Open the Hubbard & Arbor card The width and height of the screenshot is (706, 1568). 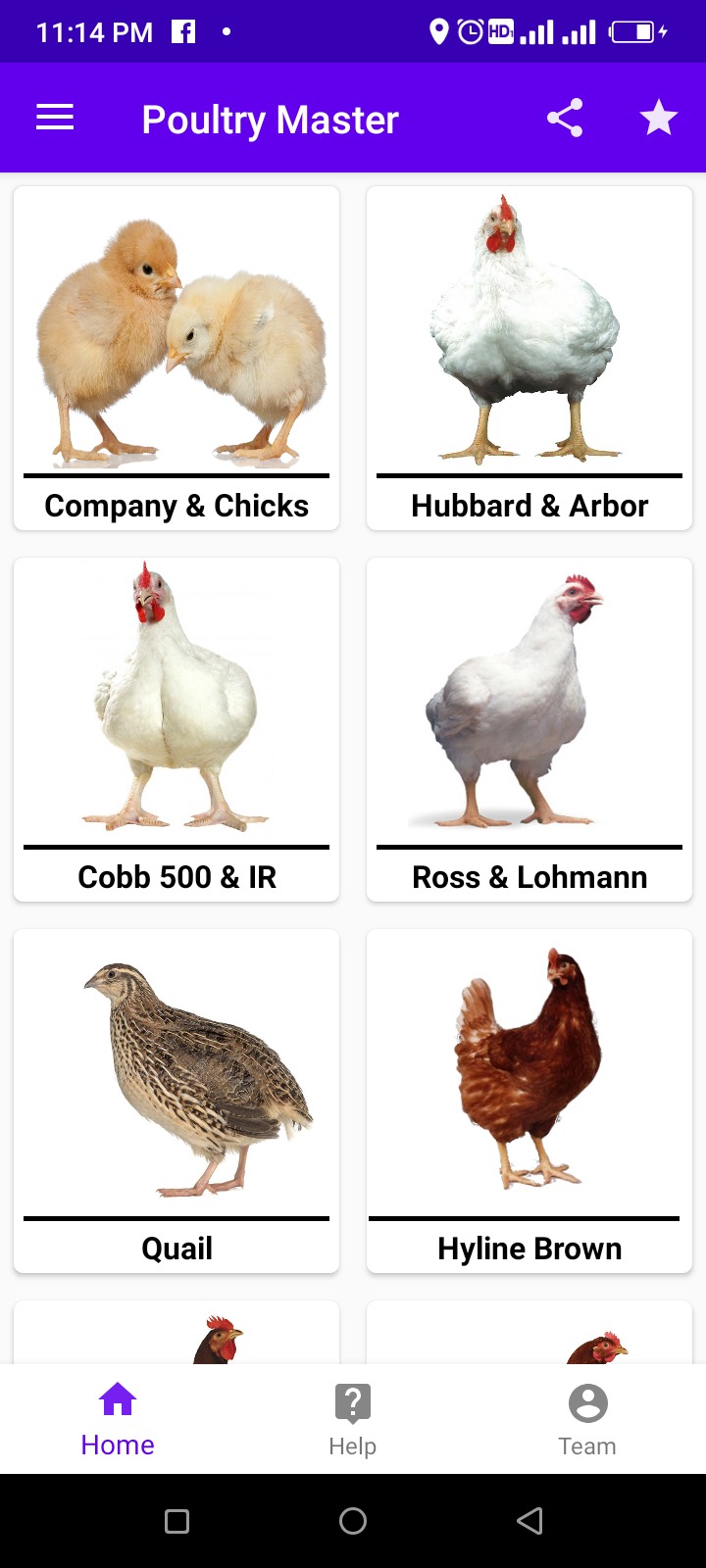tap(529, 359)
